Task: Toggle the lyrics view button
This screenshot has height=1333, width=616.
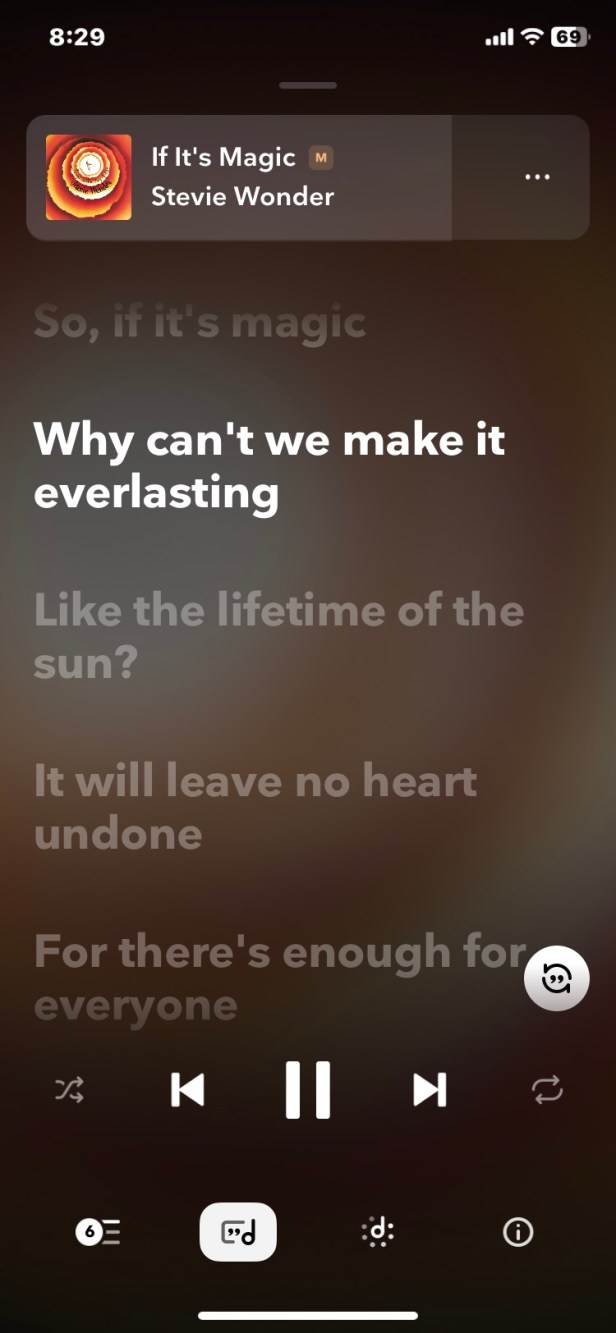Action: point(238,1232)
